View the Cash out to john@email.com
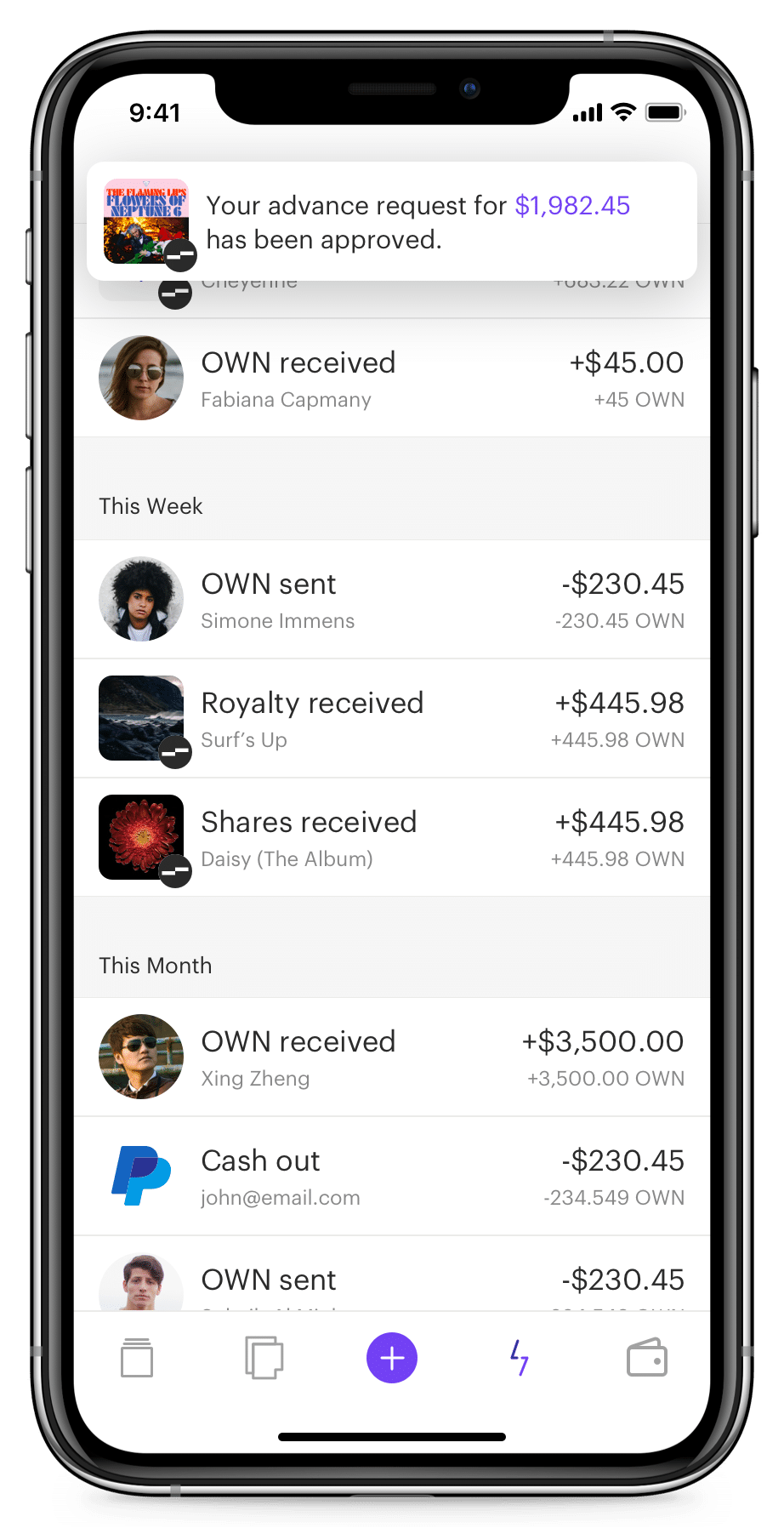 (x=392, y=1176)
